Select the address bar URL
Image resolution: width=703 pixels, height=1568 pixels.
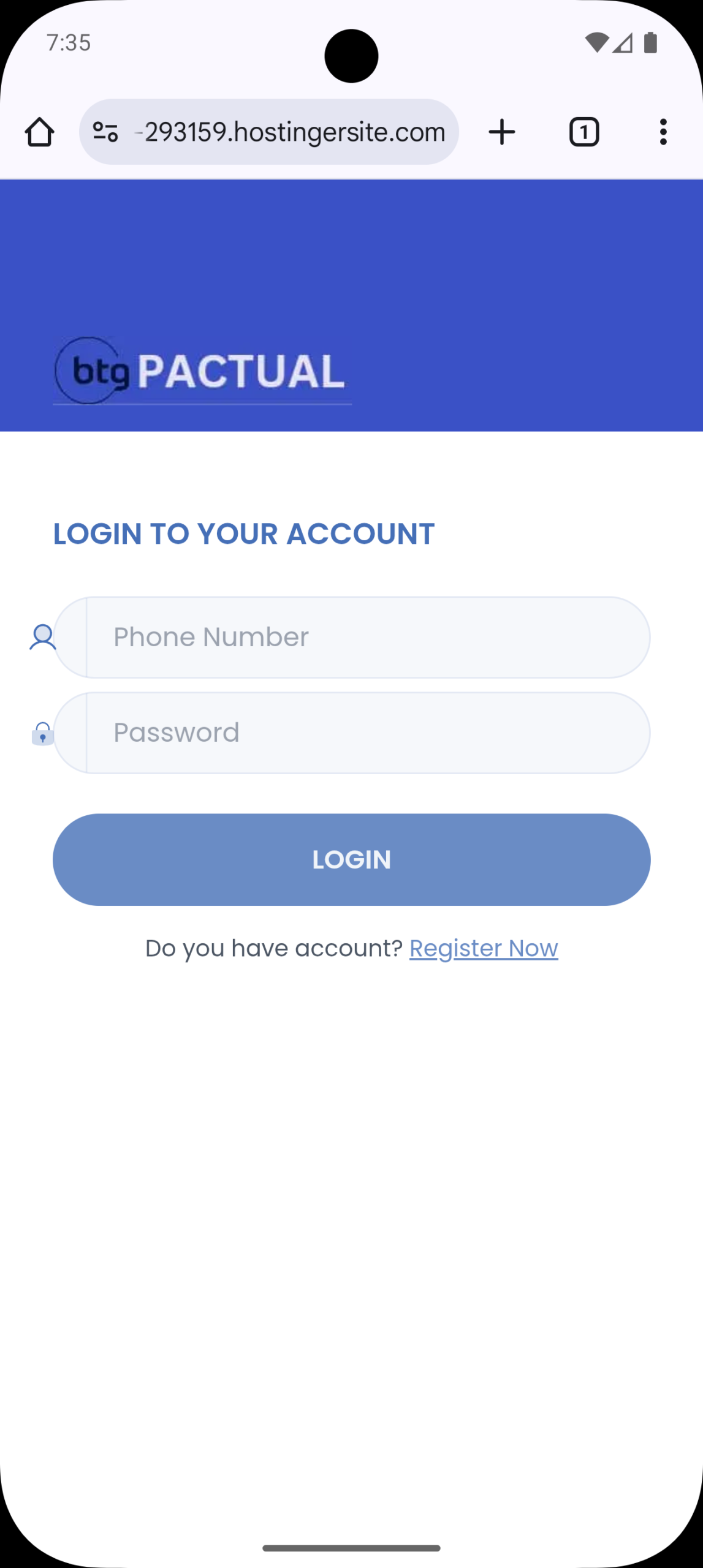click(291, 132)
